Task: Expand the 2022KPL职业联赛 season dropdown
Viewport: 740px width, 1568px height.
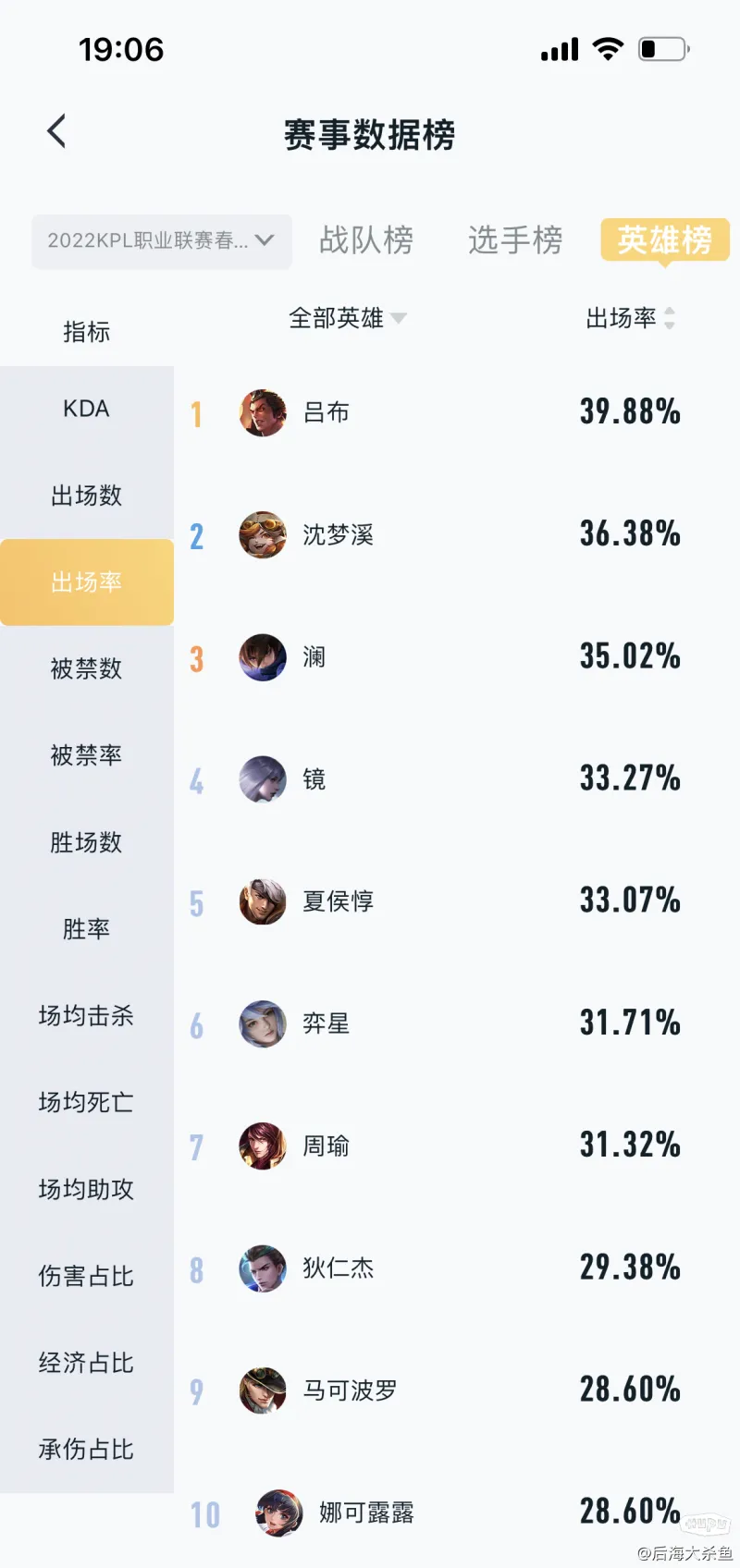Action: click(x=162, y=241)
